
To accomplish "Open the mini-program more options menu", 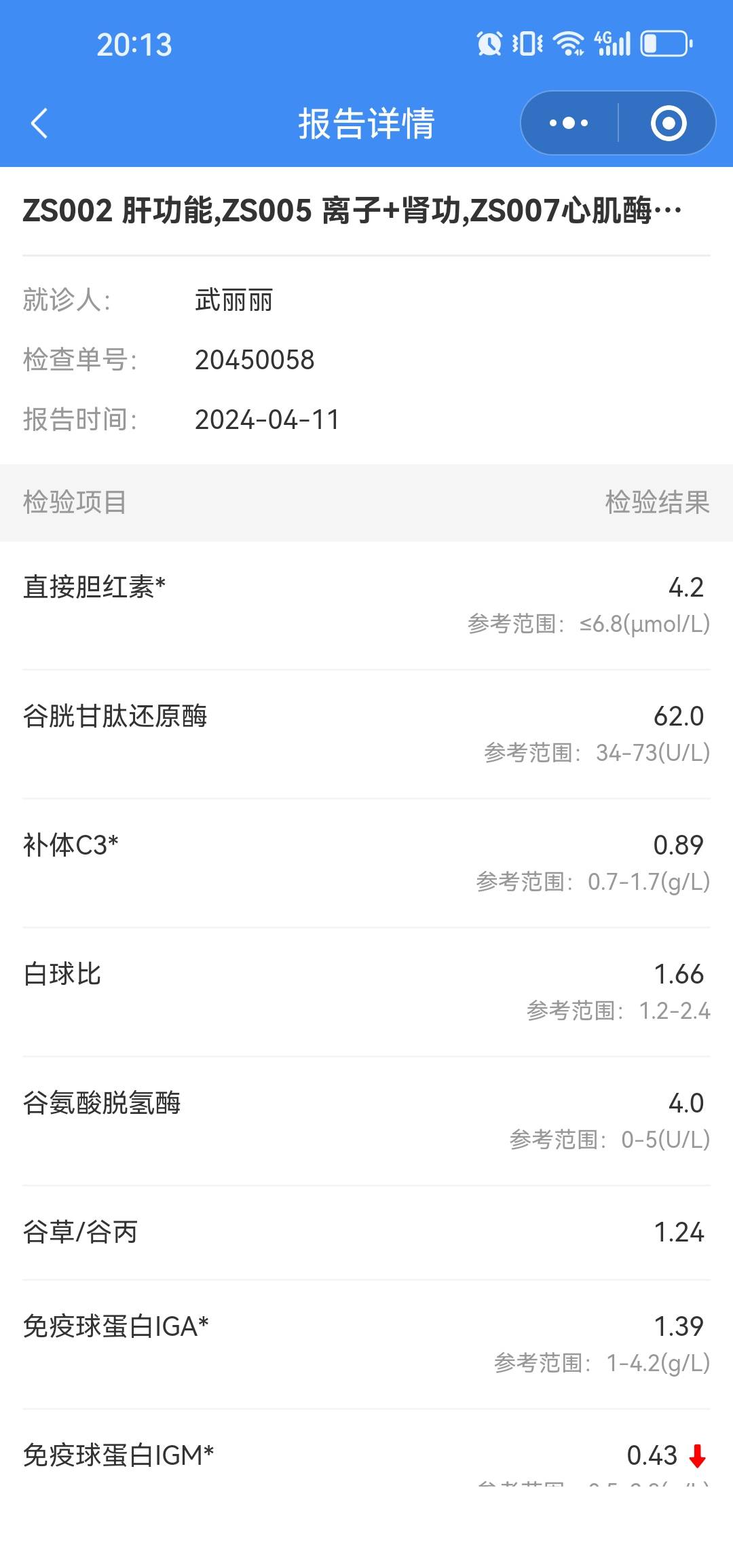I will 567,123.
